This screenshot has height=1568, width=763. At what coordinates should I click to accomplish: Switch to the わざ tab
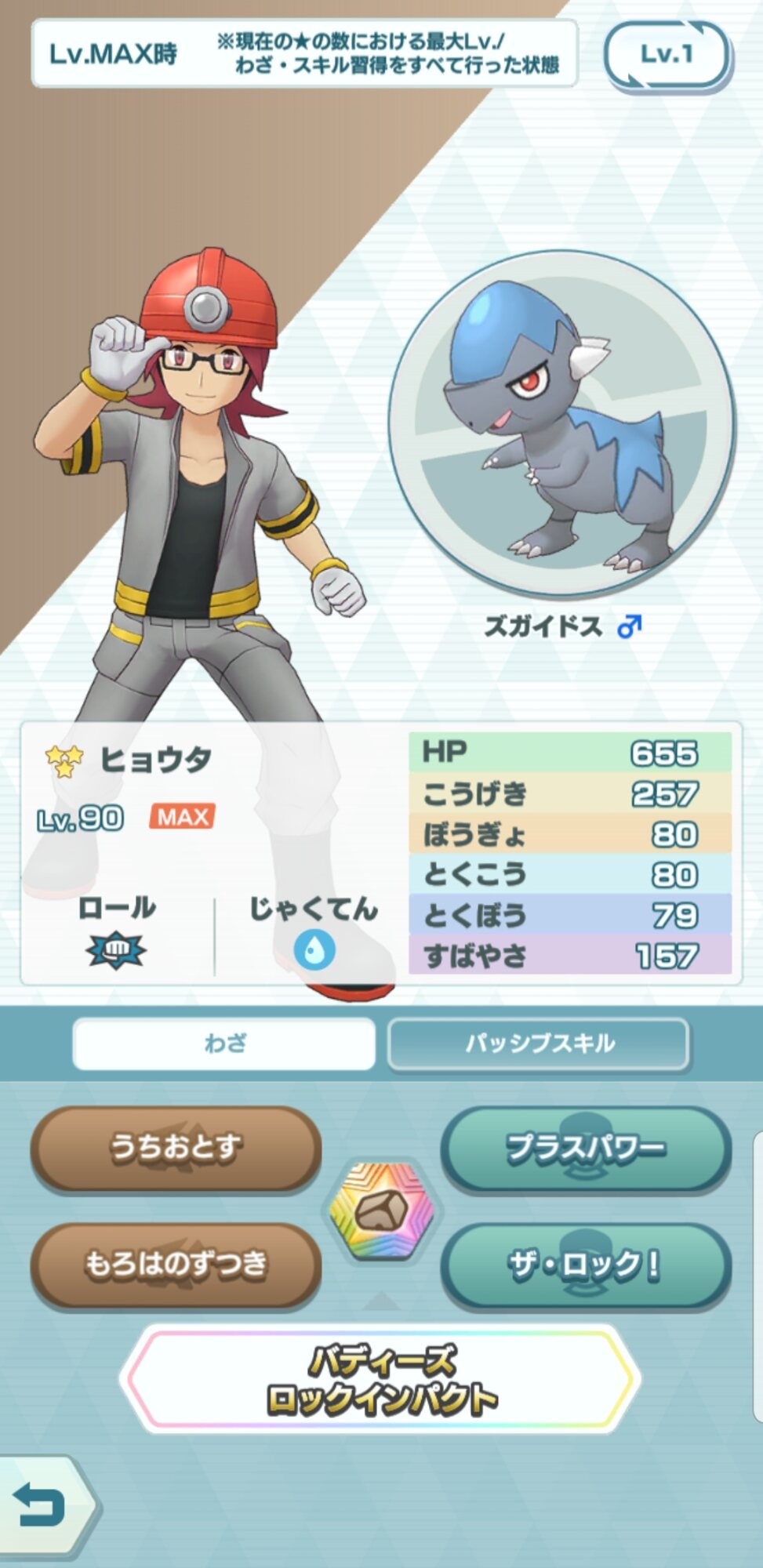224,1044
